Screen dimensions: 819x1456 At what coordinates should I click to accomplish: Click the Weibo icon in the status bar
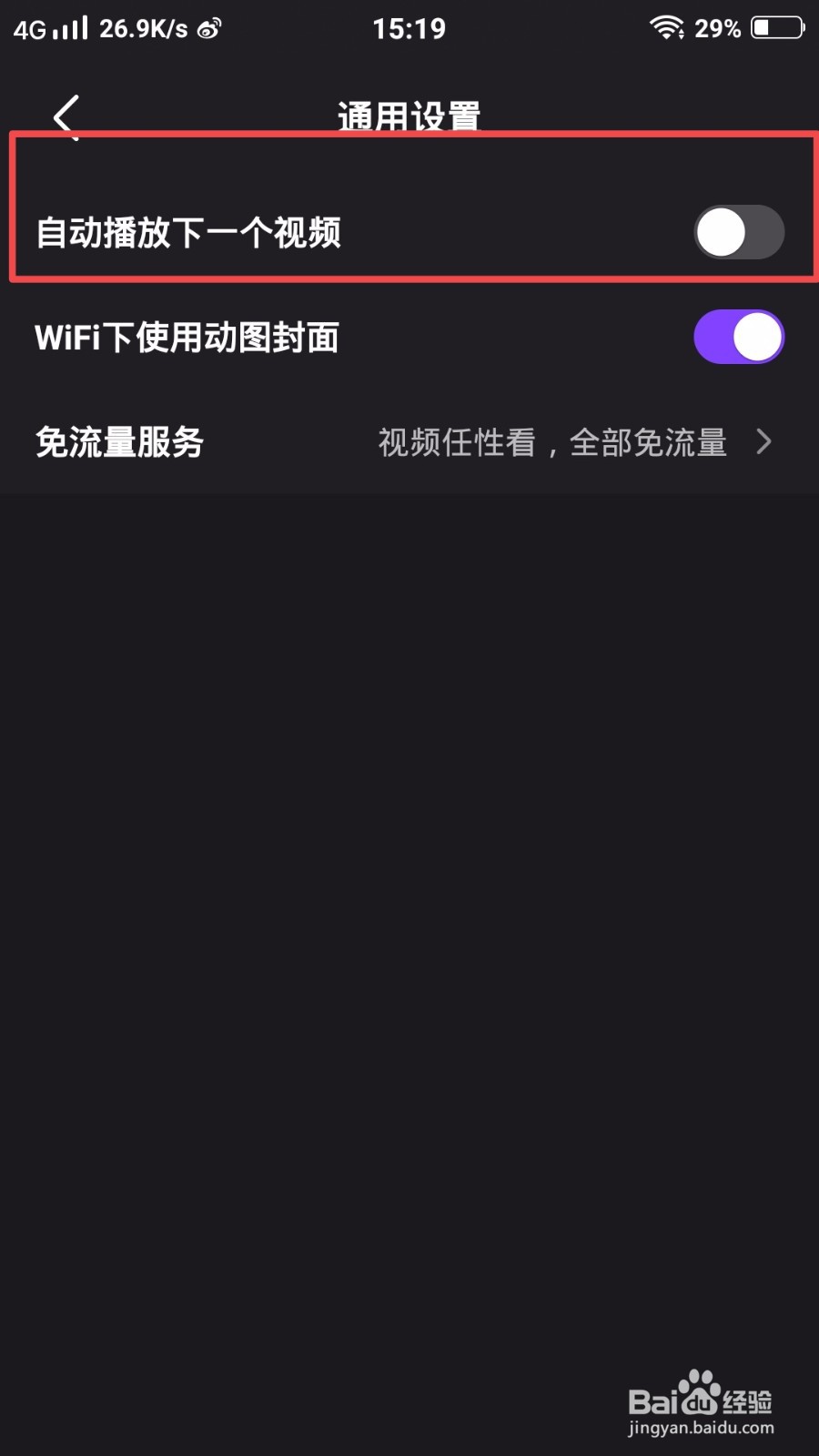(x=207, y=27)
